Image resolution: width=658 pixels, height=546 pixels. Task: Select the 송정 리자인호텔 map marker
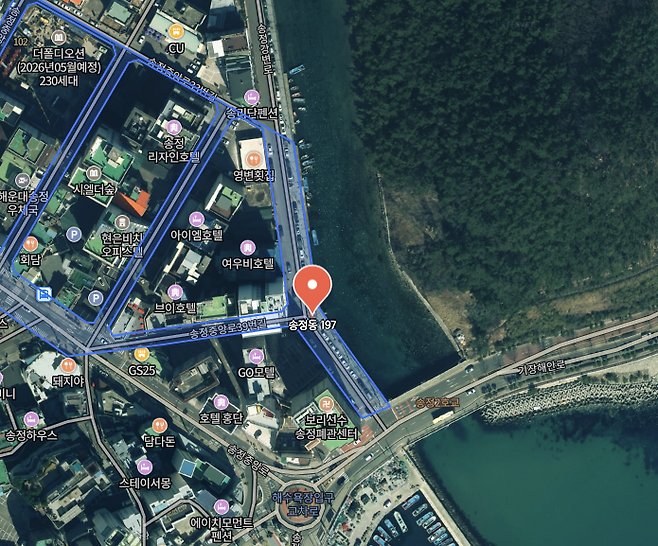click(x=174, y=128)
